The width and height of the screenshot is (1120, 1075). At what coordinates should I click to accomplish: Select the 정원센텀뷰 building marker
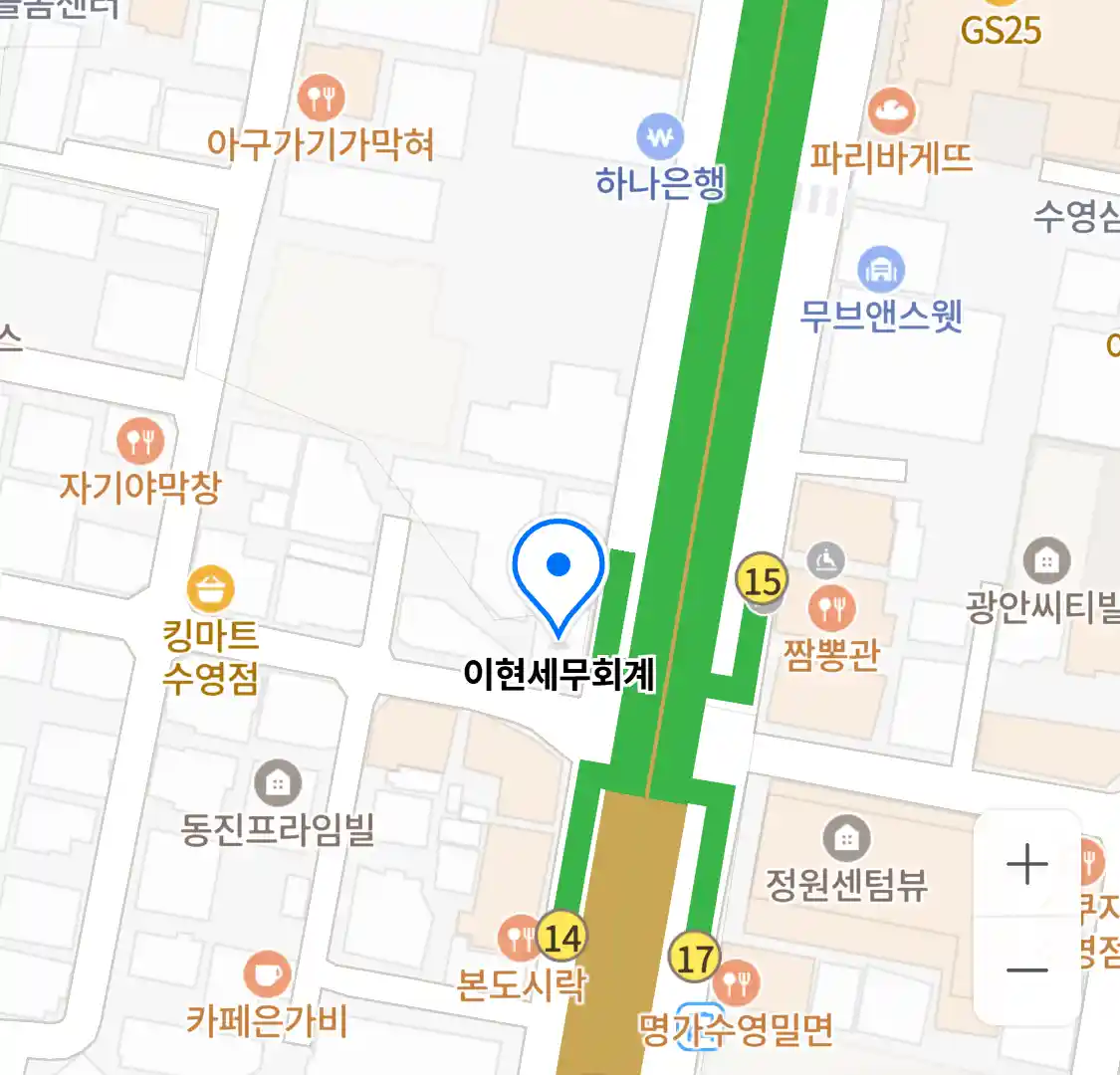coord(846,838)
